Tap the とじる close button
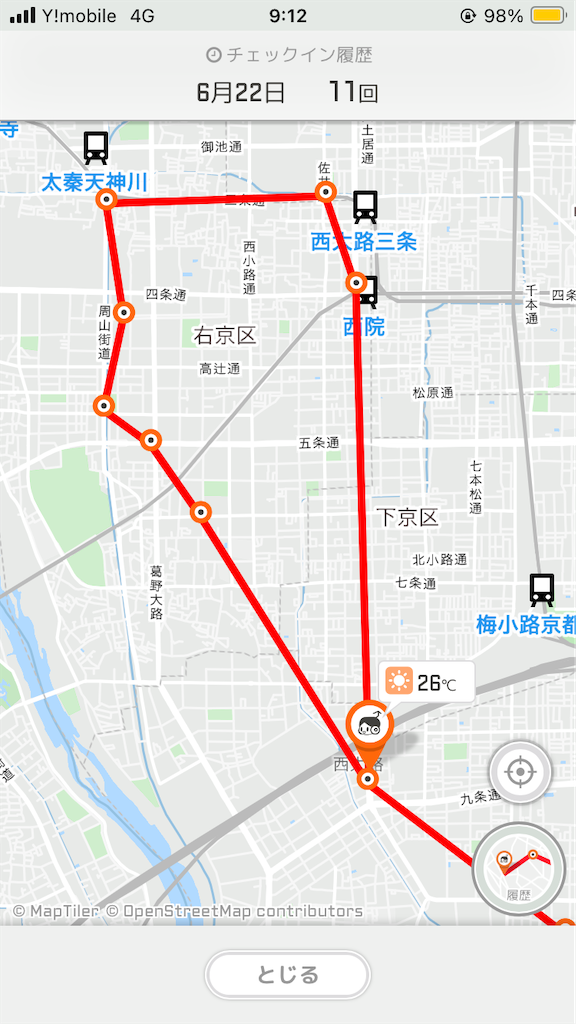The height and width of the screenshot is (1024, 576). point(287,975)
